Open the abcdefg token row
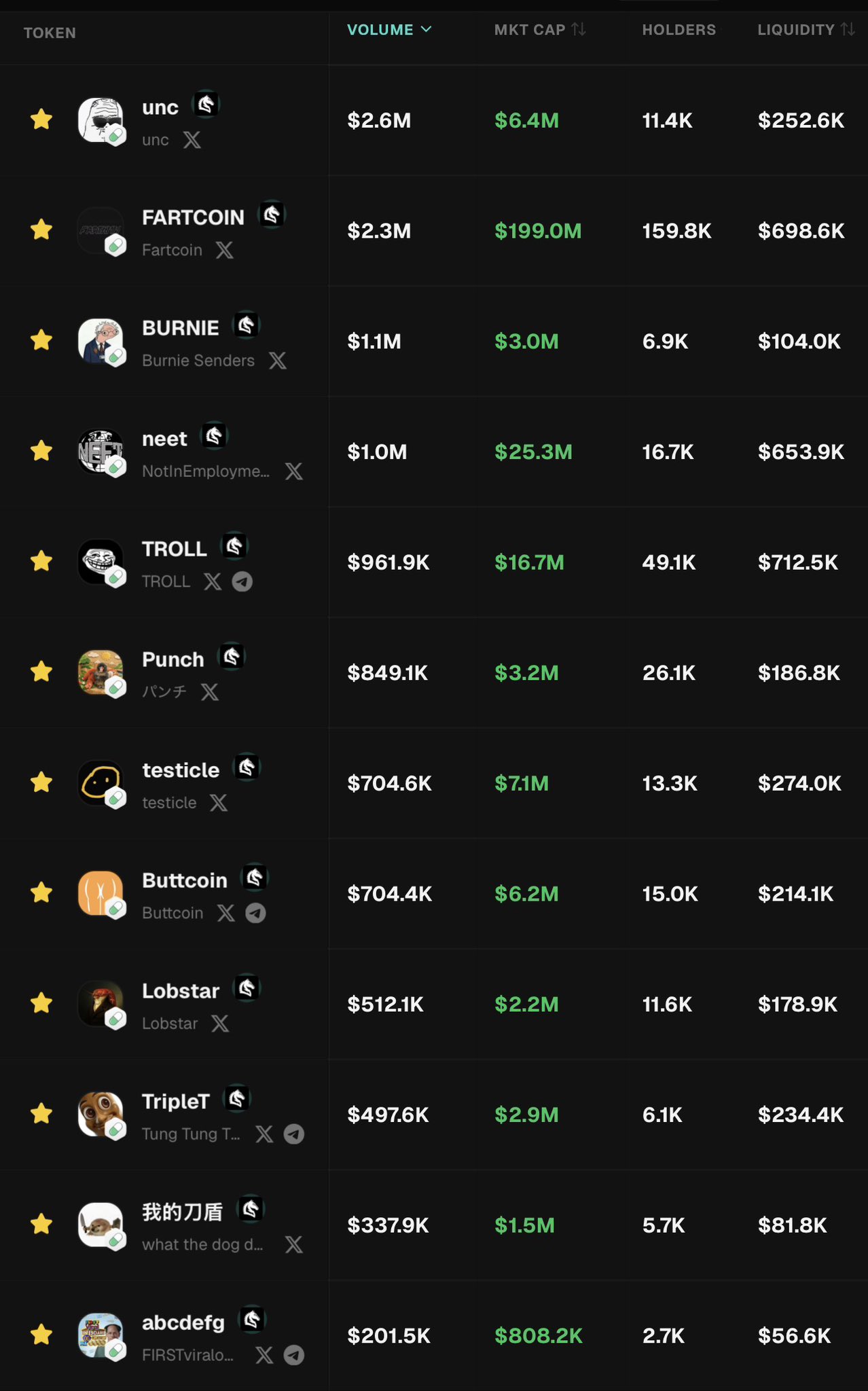 point(183,1322)
